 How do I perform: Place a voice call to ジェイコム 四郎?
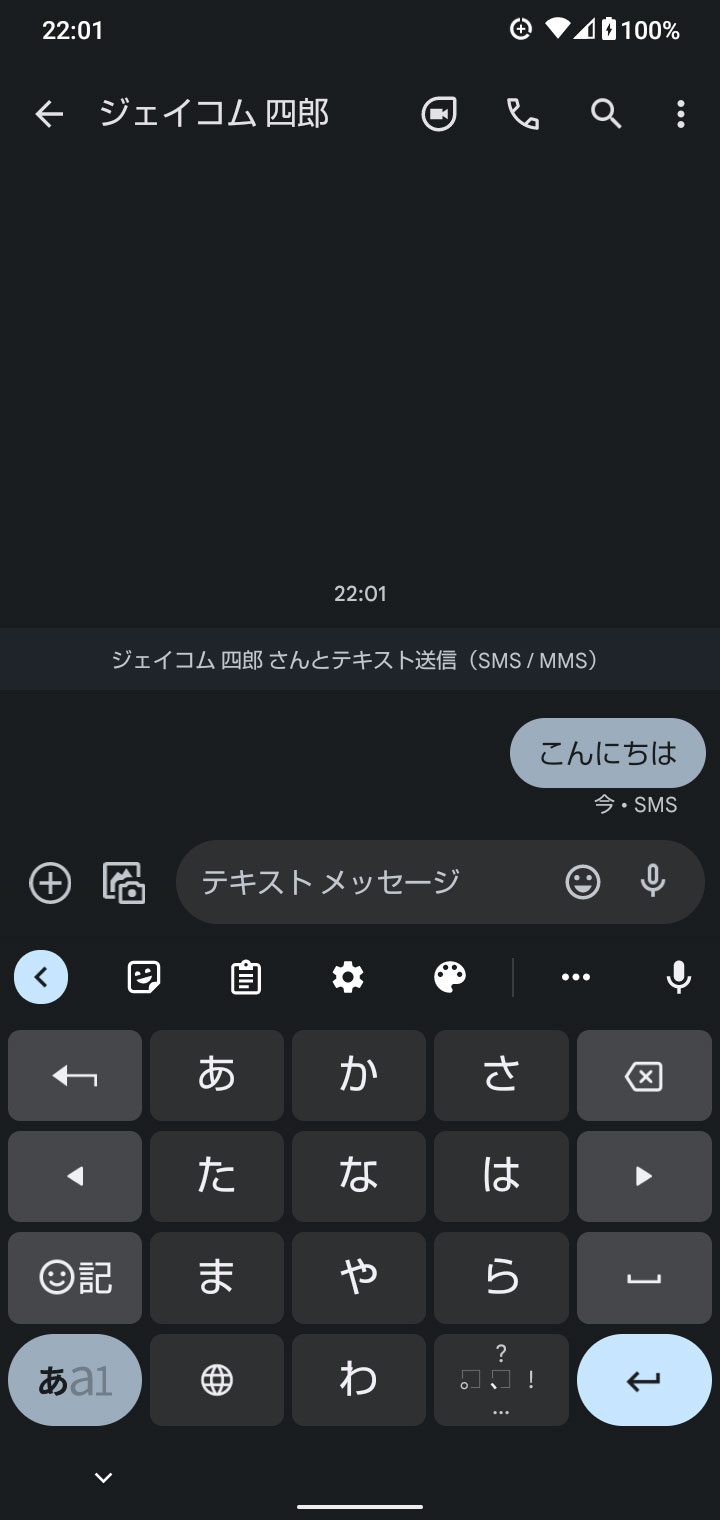[x=522, y=115]
